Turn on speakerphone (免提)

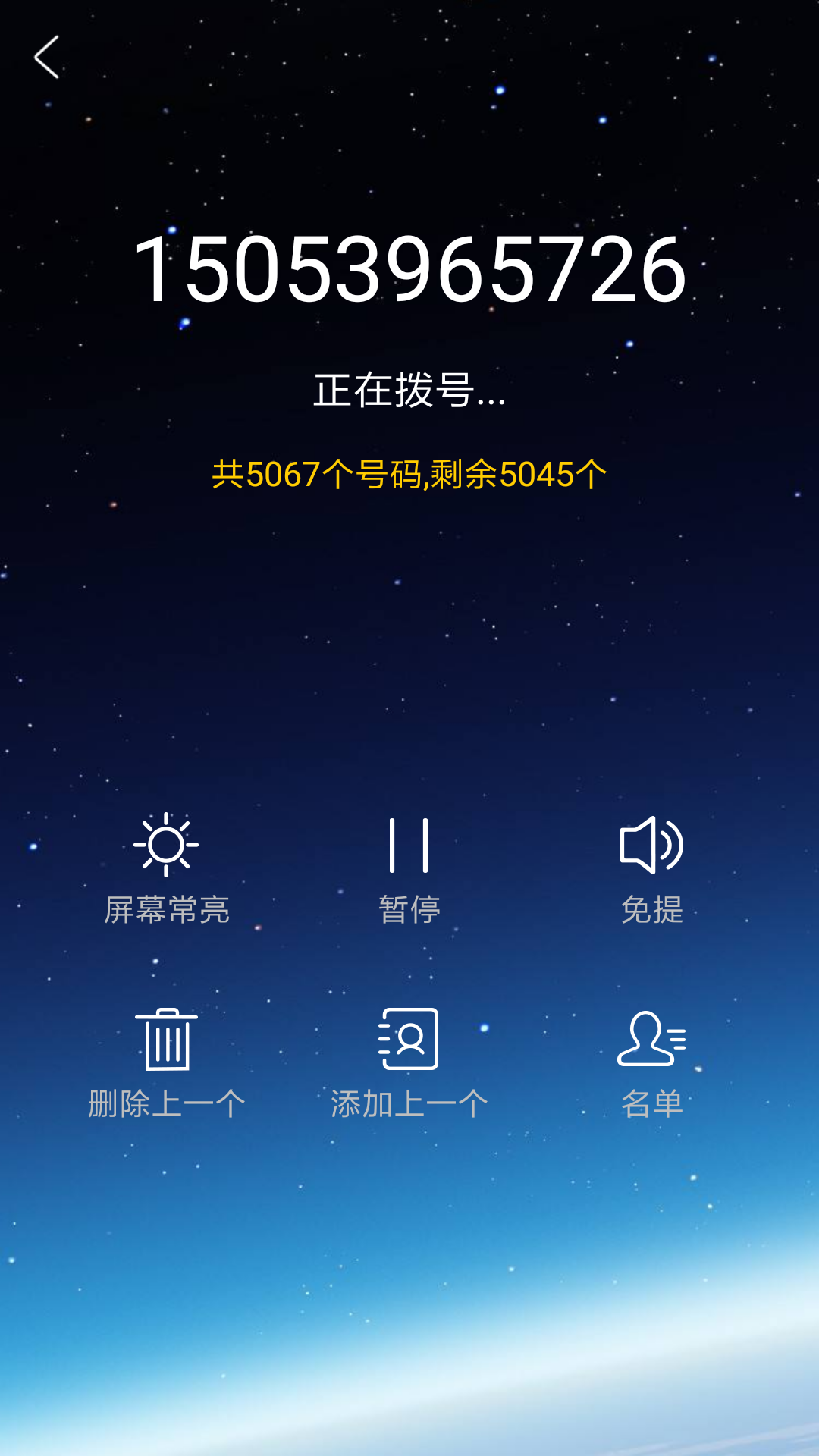pyautogui.click(x=651, y=867)
